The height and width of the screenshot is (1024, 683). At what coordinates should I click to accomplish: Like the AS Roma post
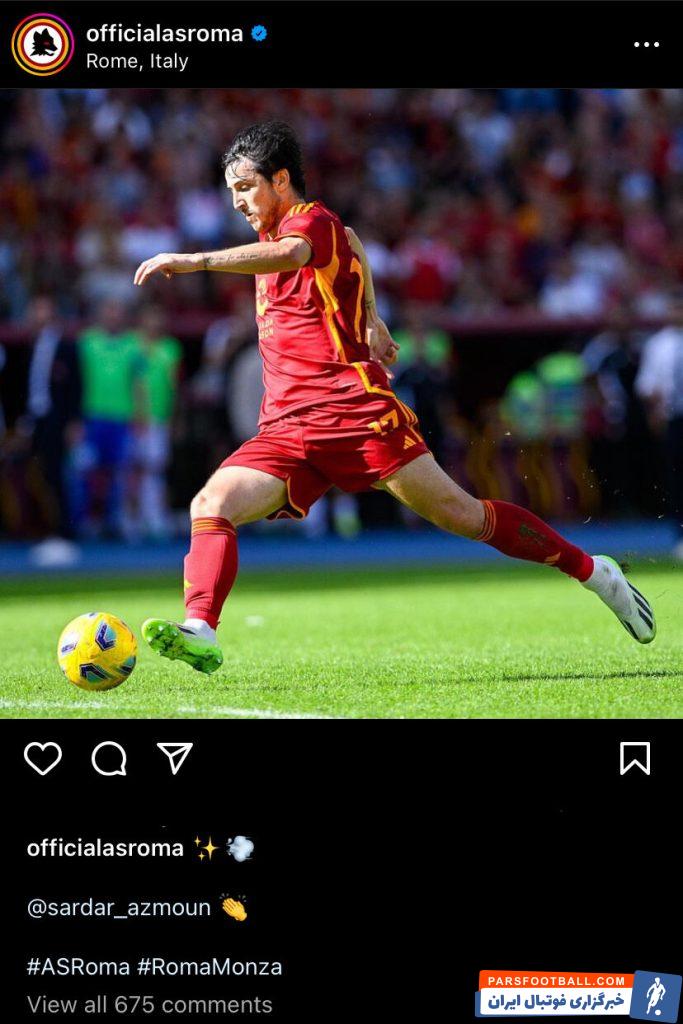coord(43,758)
